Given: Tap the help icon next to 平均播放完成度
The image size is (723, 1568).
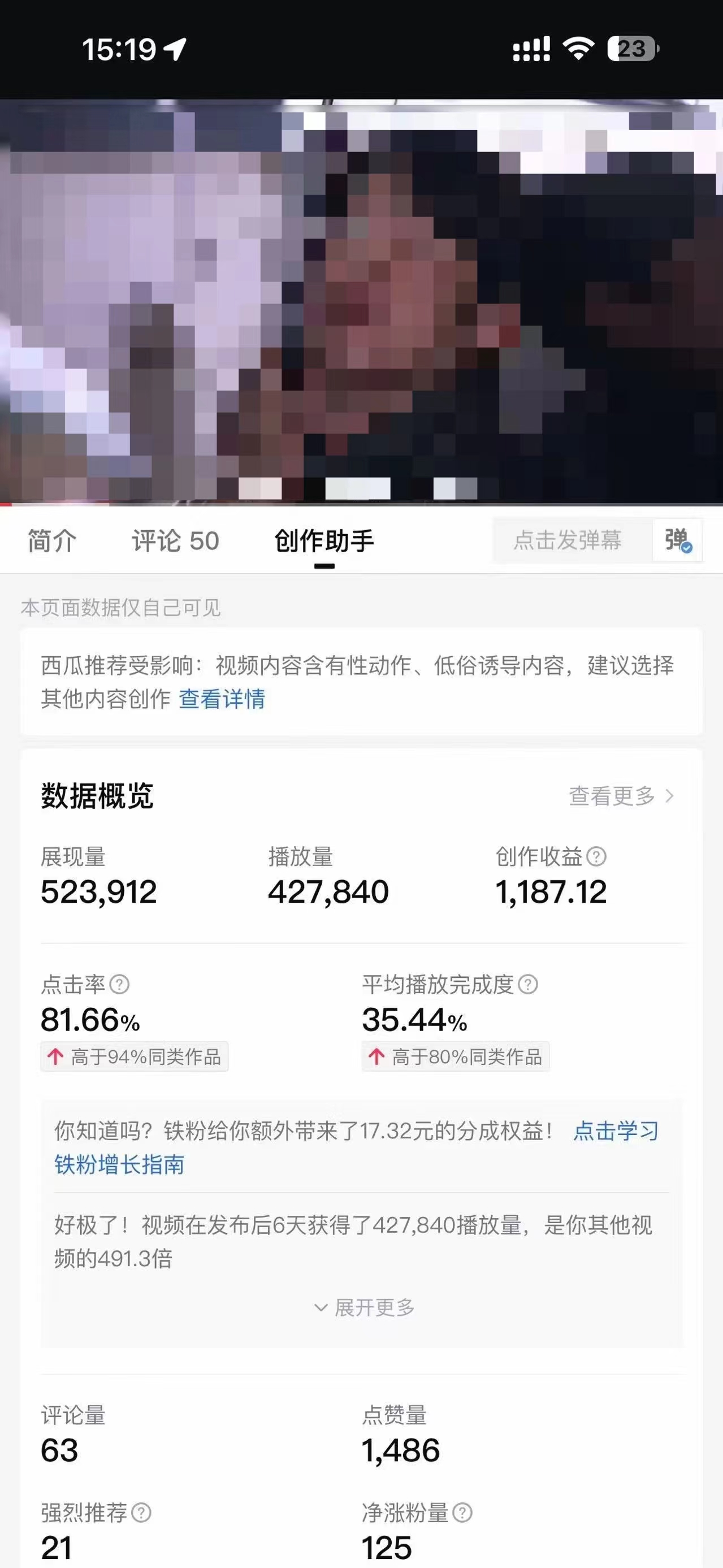Looking at the screenshot, I should click(x=527, y=984).
